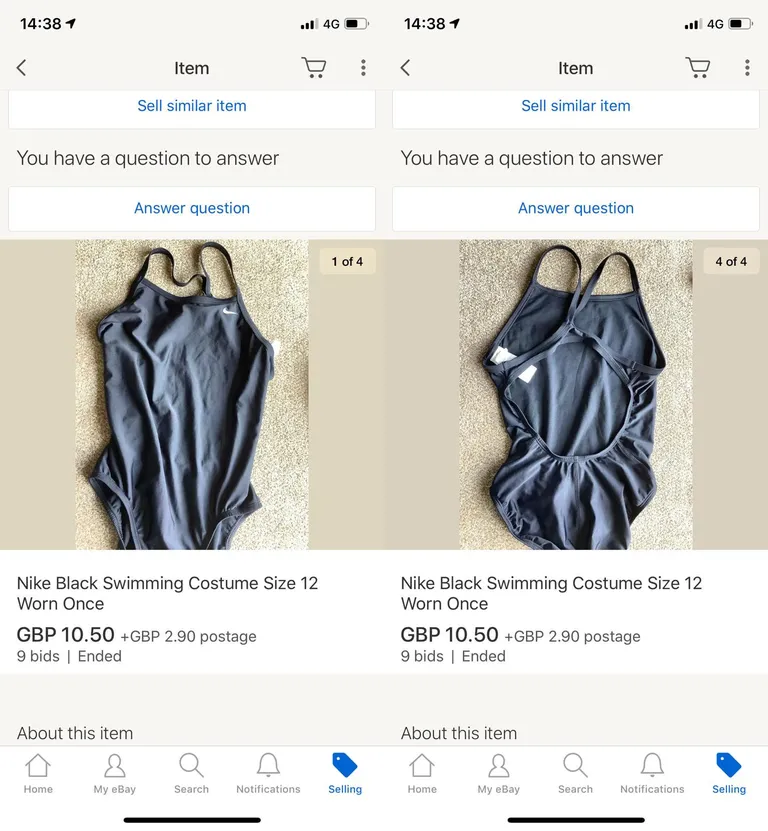Image resolution: width=768 pixels, height=831 pixels.
Task: Open Search tab under the 1 of 4 listing
Action: 191,774
